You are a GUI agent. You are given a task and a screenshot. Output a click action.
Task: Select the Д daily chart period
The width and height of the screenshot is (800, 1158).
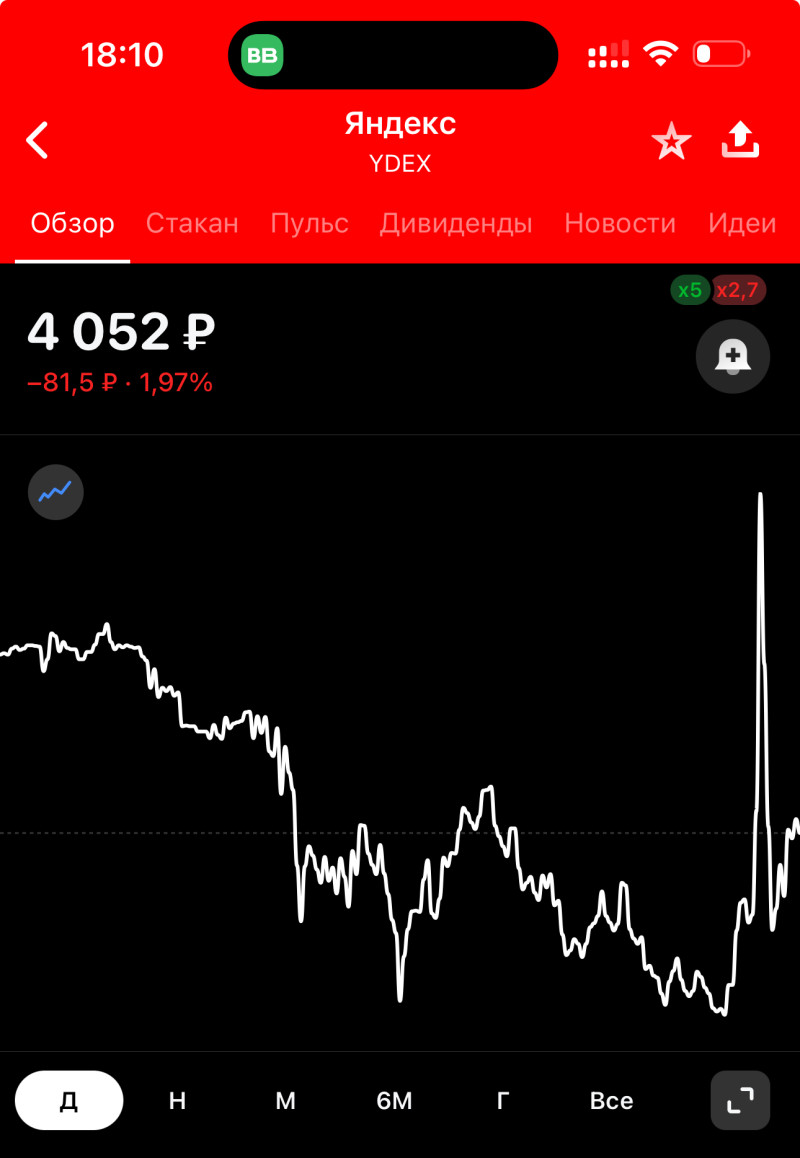69,1100
